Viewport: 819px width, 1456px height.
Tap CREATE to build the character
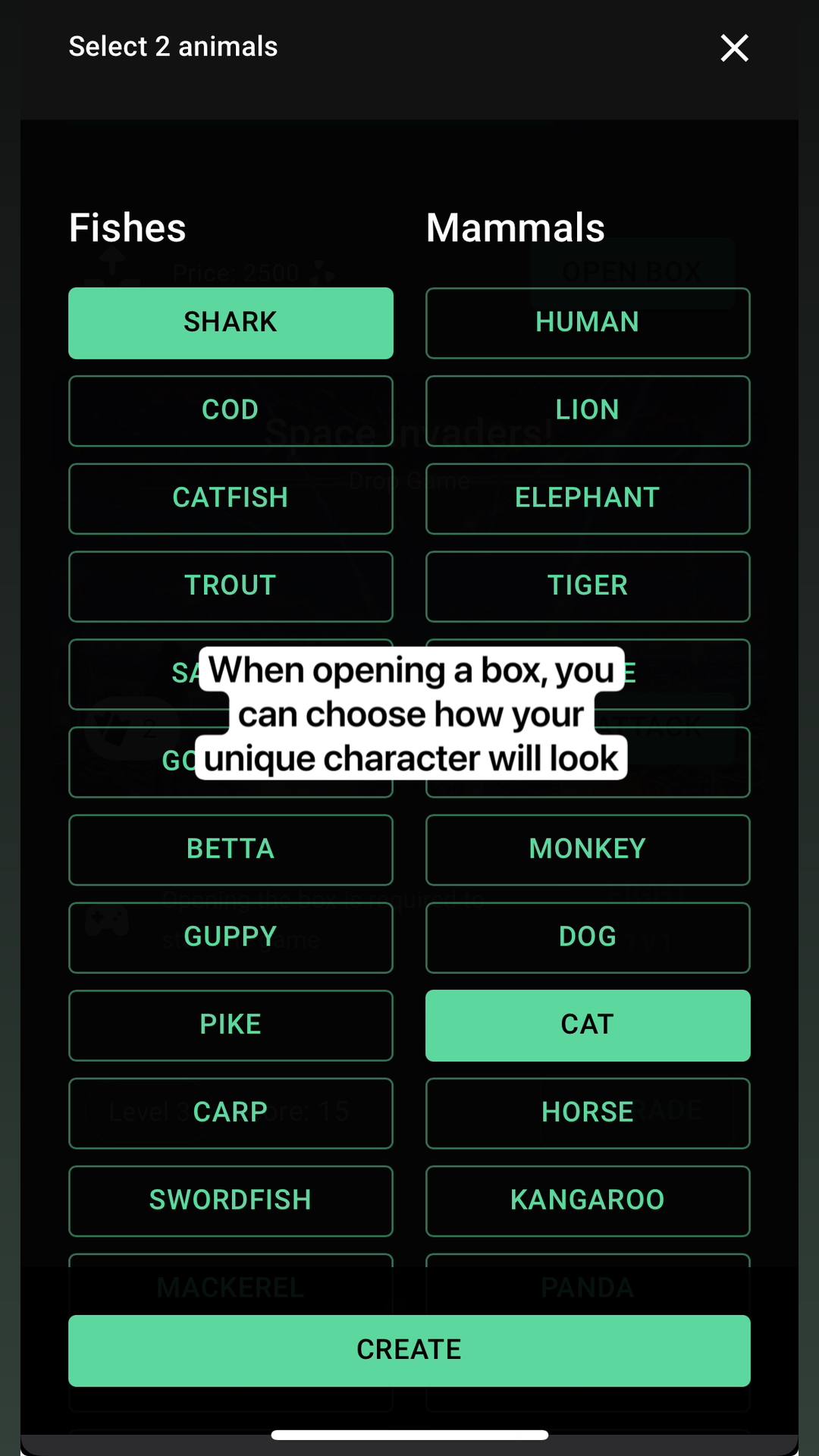click(x=409, y=1351)
